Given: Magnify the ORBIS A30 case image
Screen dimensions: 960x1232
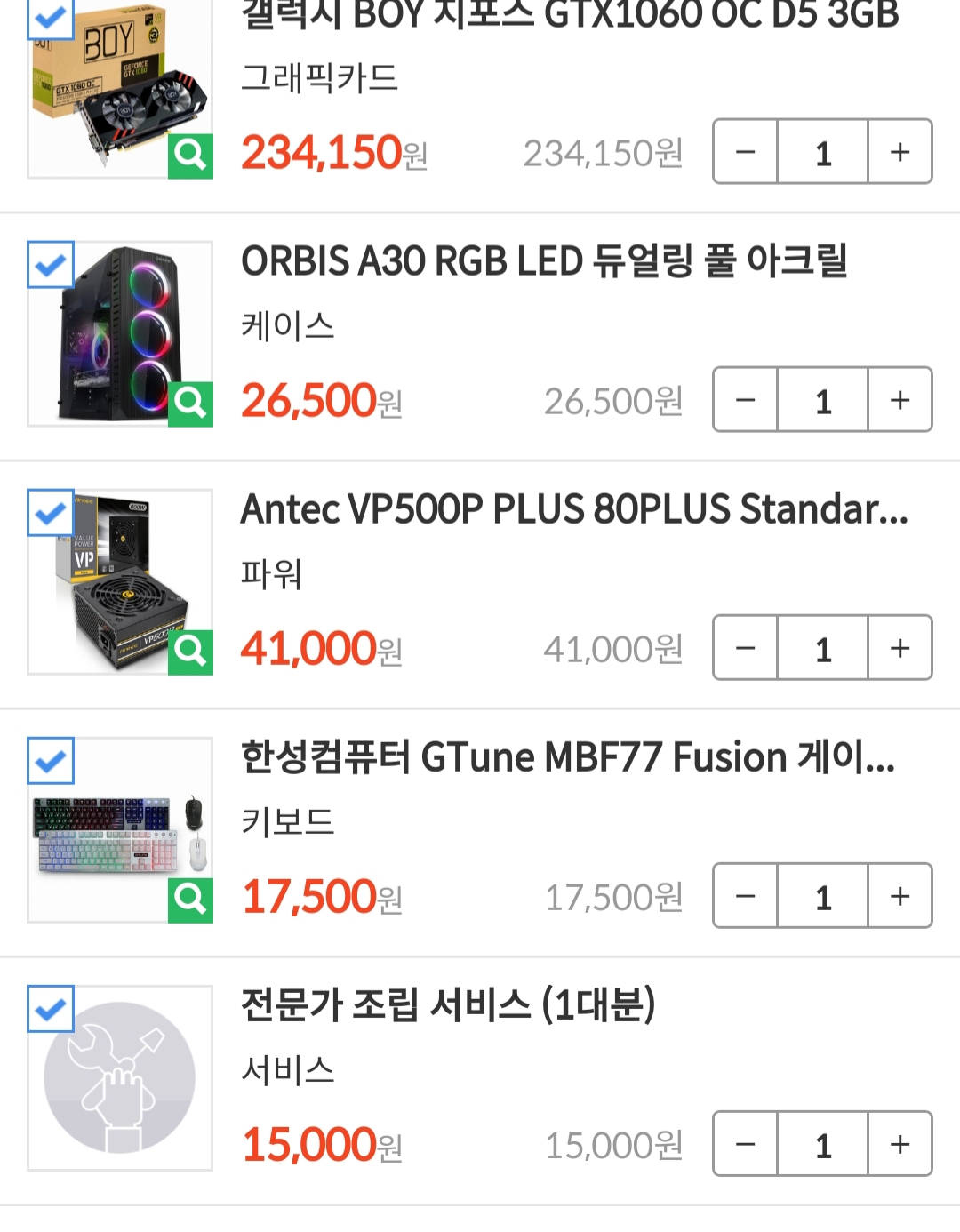Looking at the screenshot, I should [190, 404].
